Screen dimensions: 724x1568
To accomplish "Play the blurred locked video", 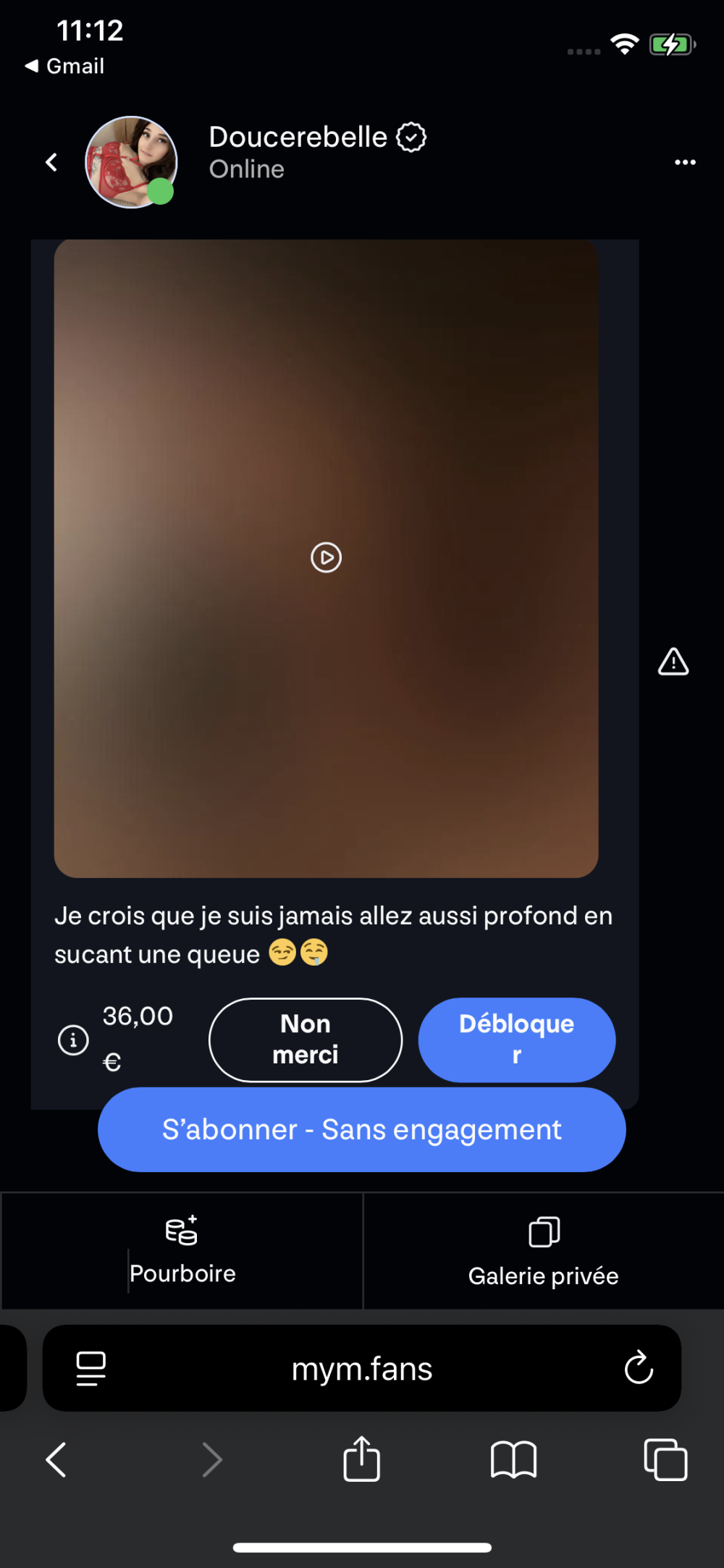I will 326,557.
